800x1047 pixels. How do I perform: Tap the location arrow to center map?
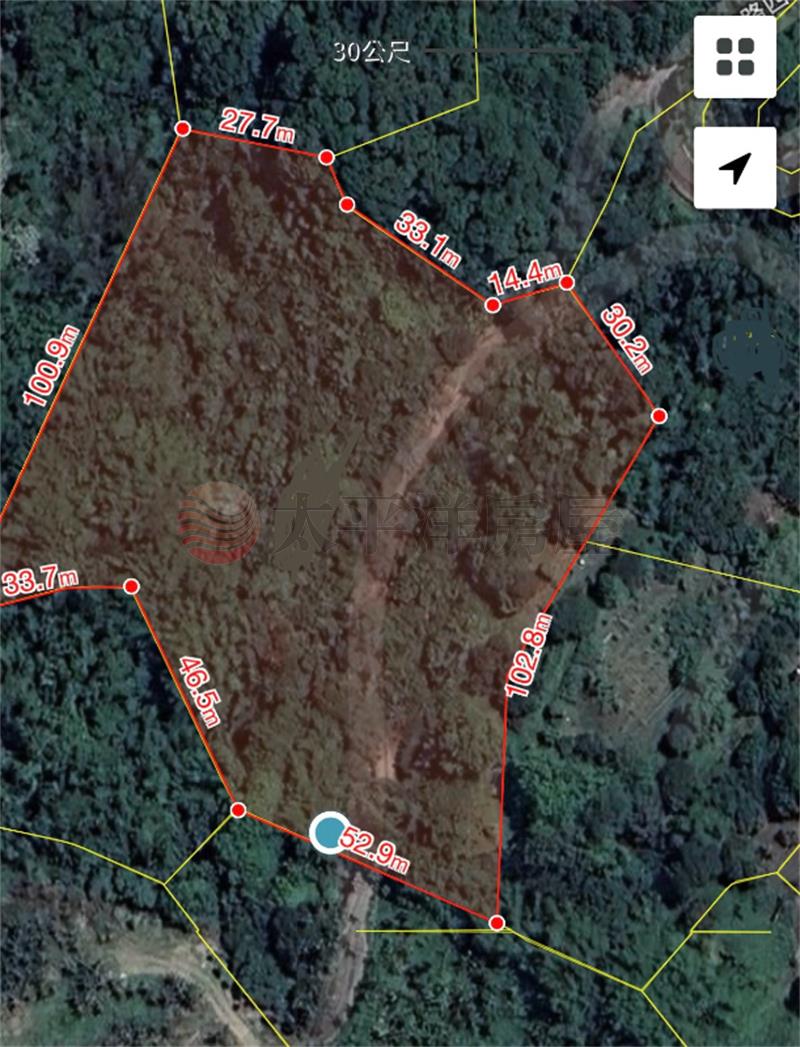735,168
